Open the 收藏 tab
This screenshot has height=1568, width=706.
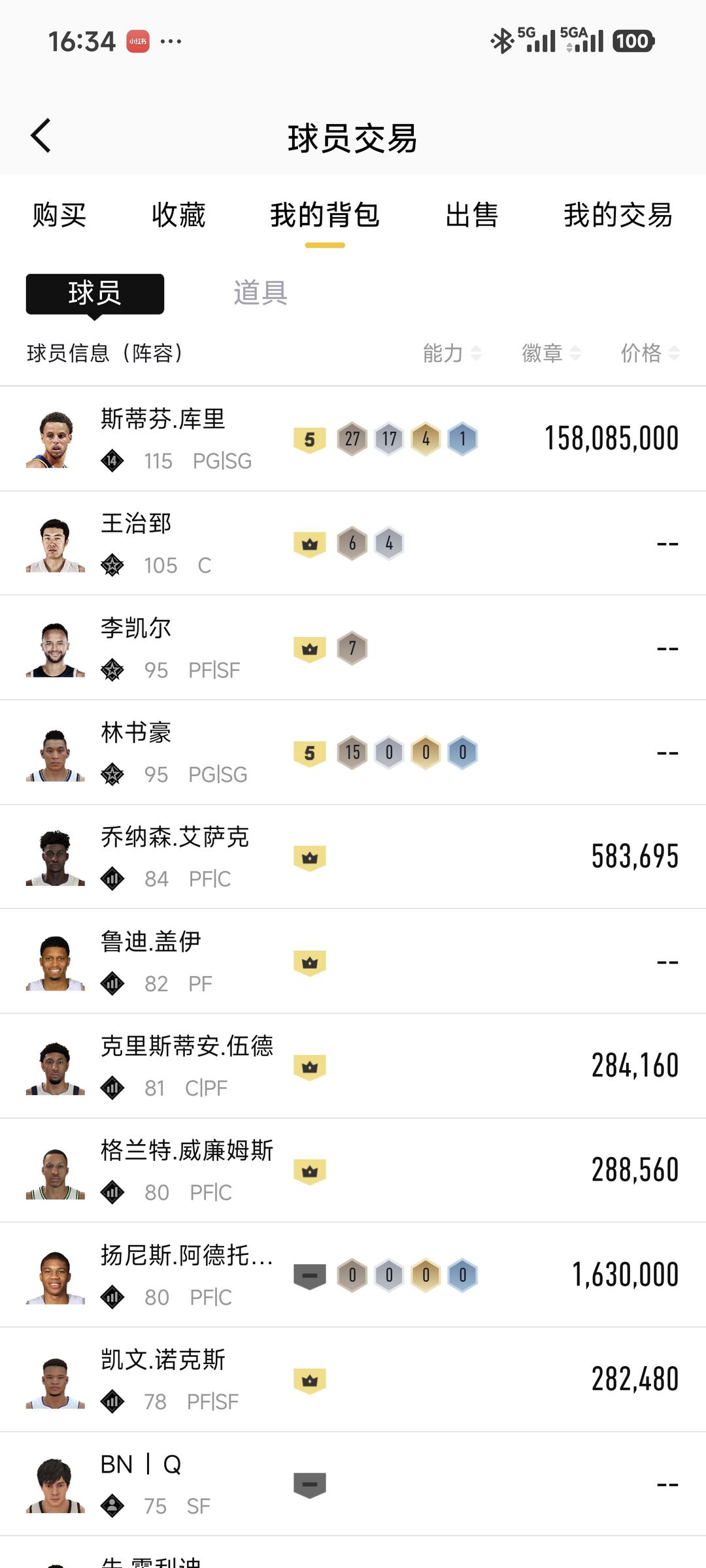[x=178, y=216]
